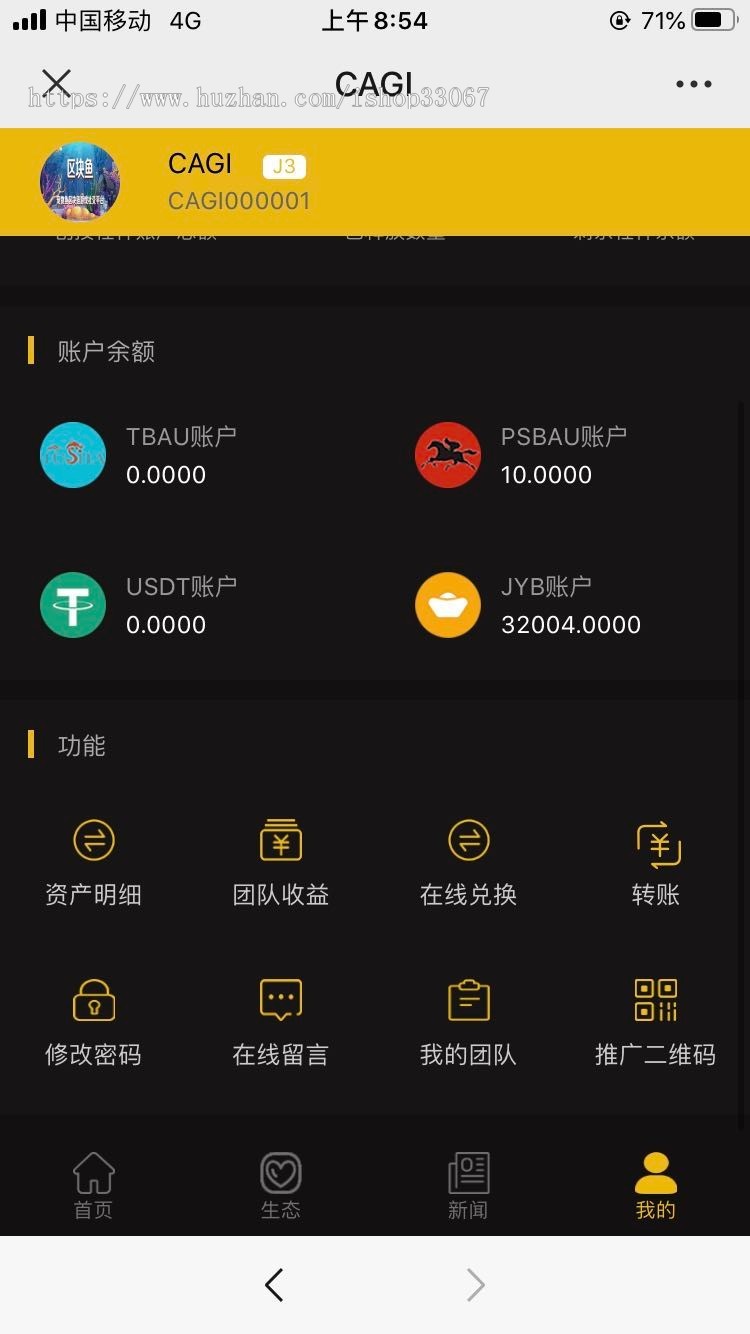The width and height of the screenshot is (750, 1334).
Task: Tap the JYB gold ingot icon
Action: click(x=447, y=605)
